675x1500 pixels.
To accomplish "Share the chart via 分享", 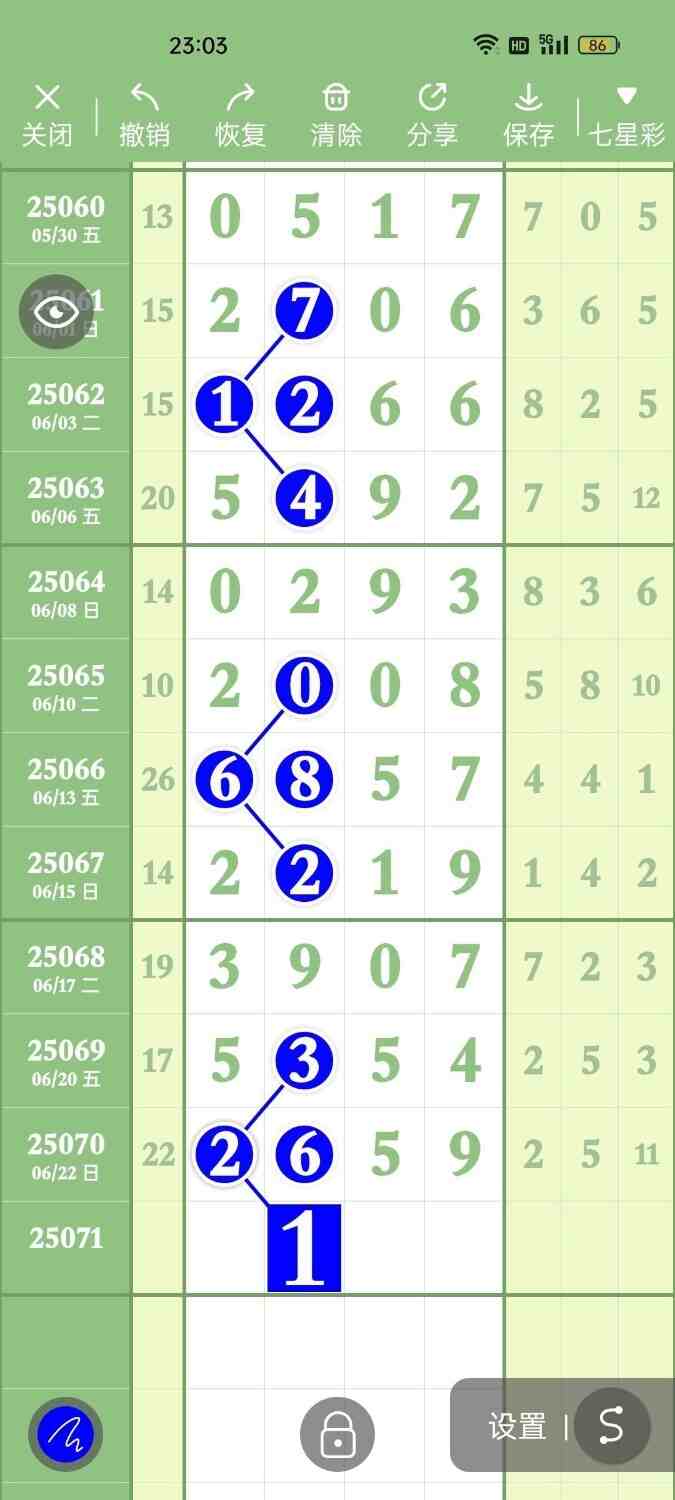I will point(432,116).
